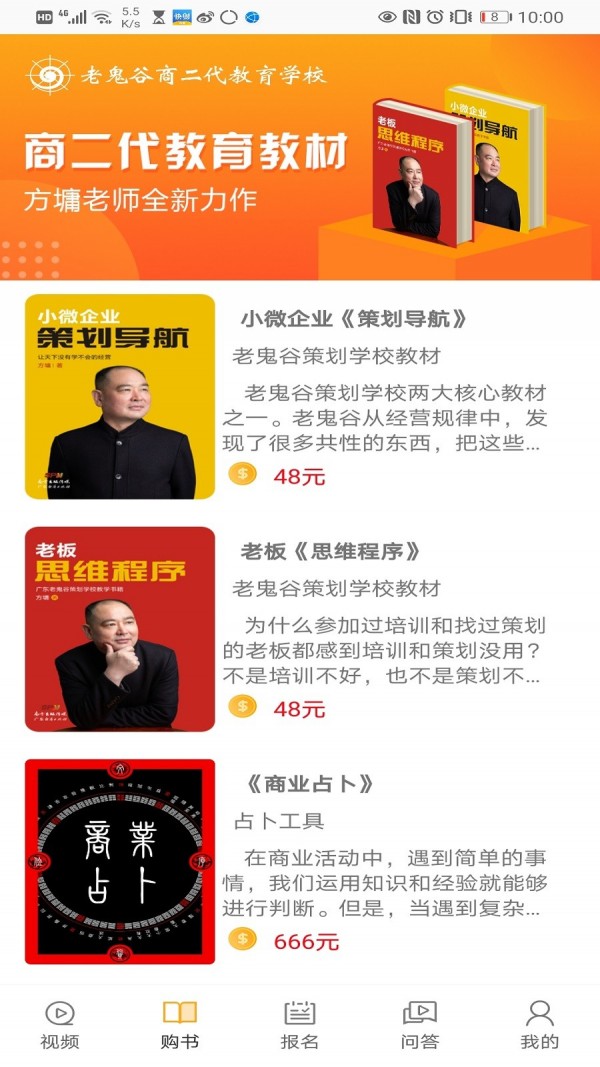Open the 小微企业《策划导航》 book listing
600x1067 pixels.
click(353, 320)
